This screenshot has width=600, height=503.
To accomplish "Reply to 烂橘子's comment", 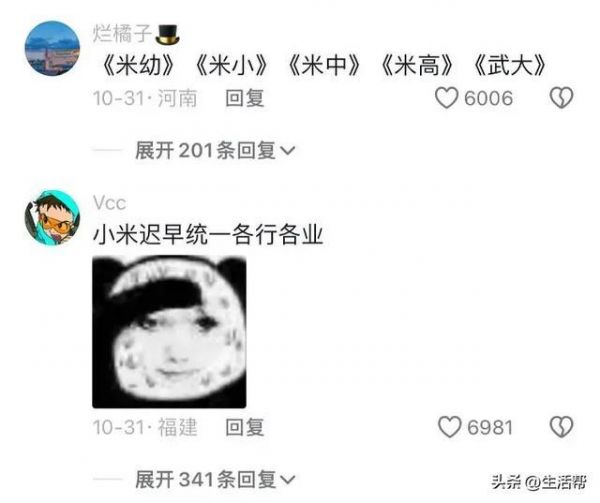I will coord(244,98).
